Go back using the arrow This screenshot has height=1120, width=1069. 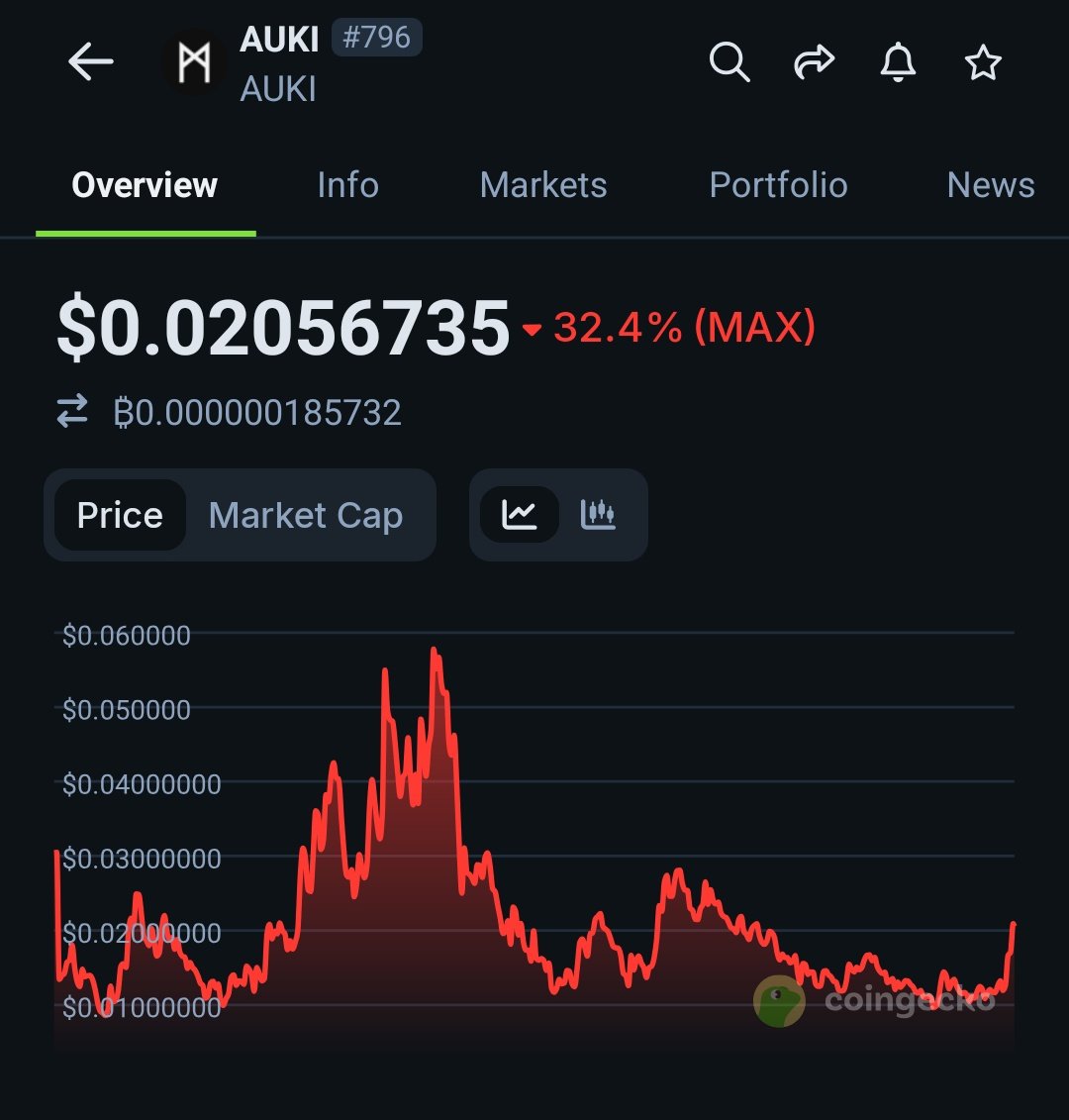click(91, 63)
